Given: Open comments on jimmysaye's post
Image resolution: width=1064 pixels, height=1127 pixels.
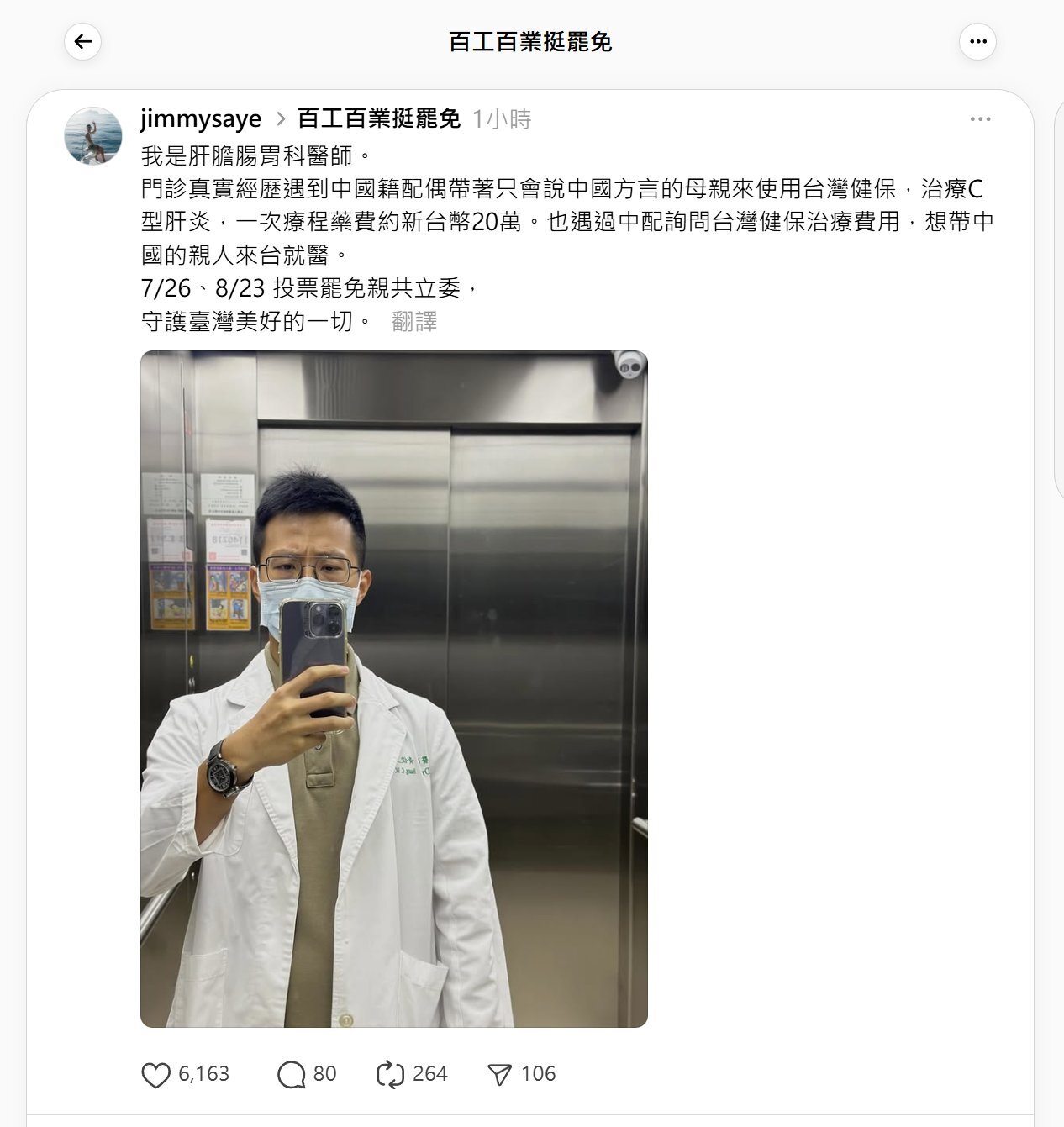Looking at the screenshot, I should [292, 1074].
